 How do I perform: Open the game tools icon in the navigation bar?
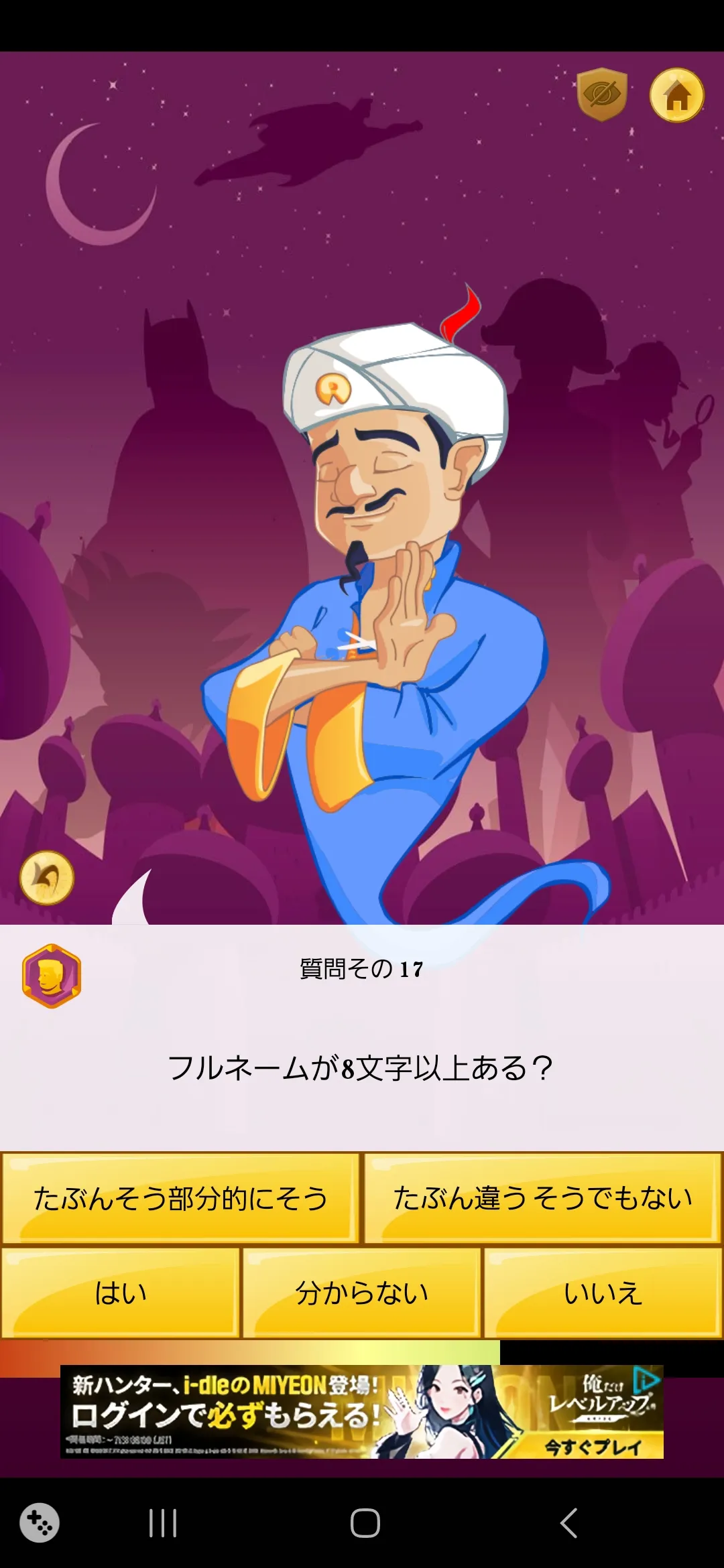click(x=40, y=1522)
